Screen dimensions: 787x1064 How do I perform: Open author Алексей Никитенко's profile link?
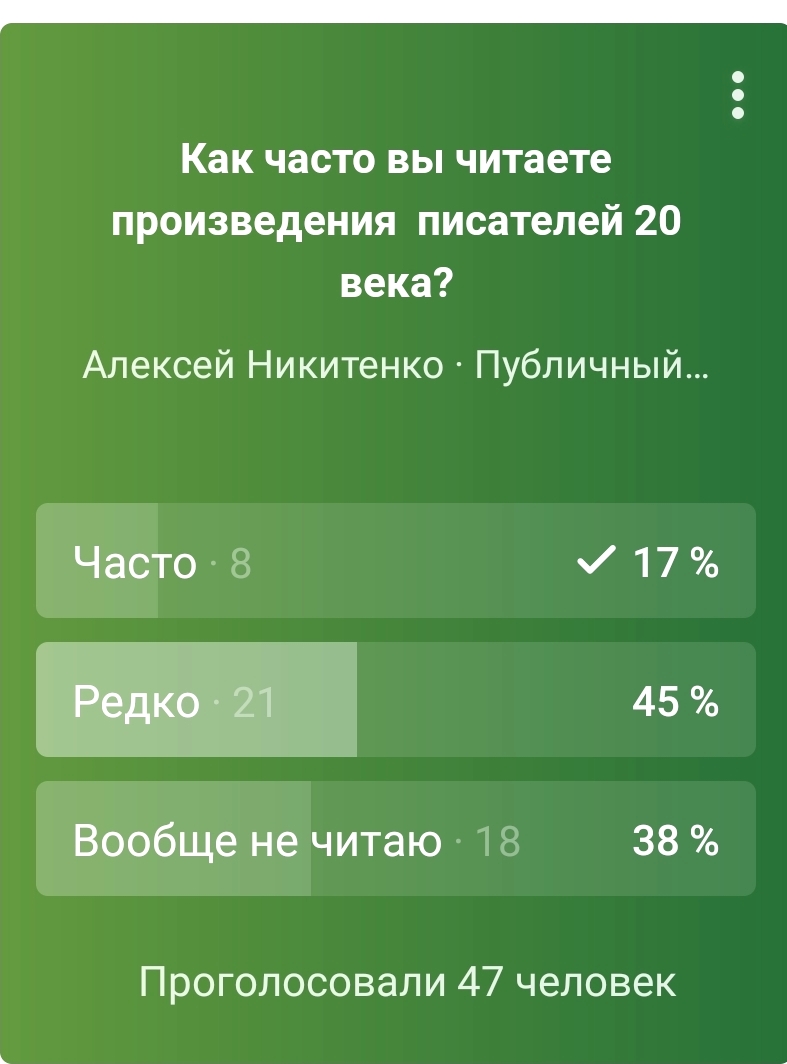tap(262, 366)
